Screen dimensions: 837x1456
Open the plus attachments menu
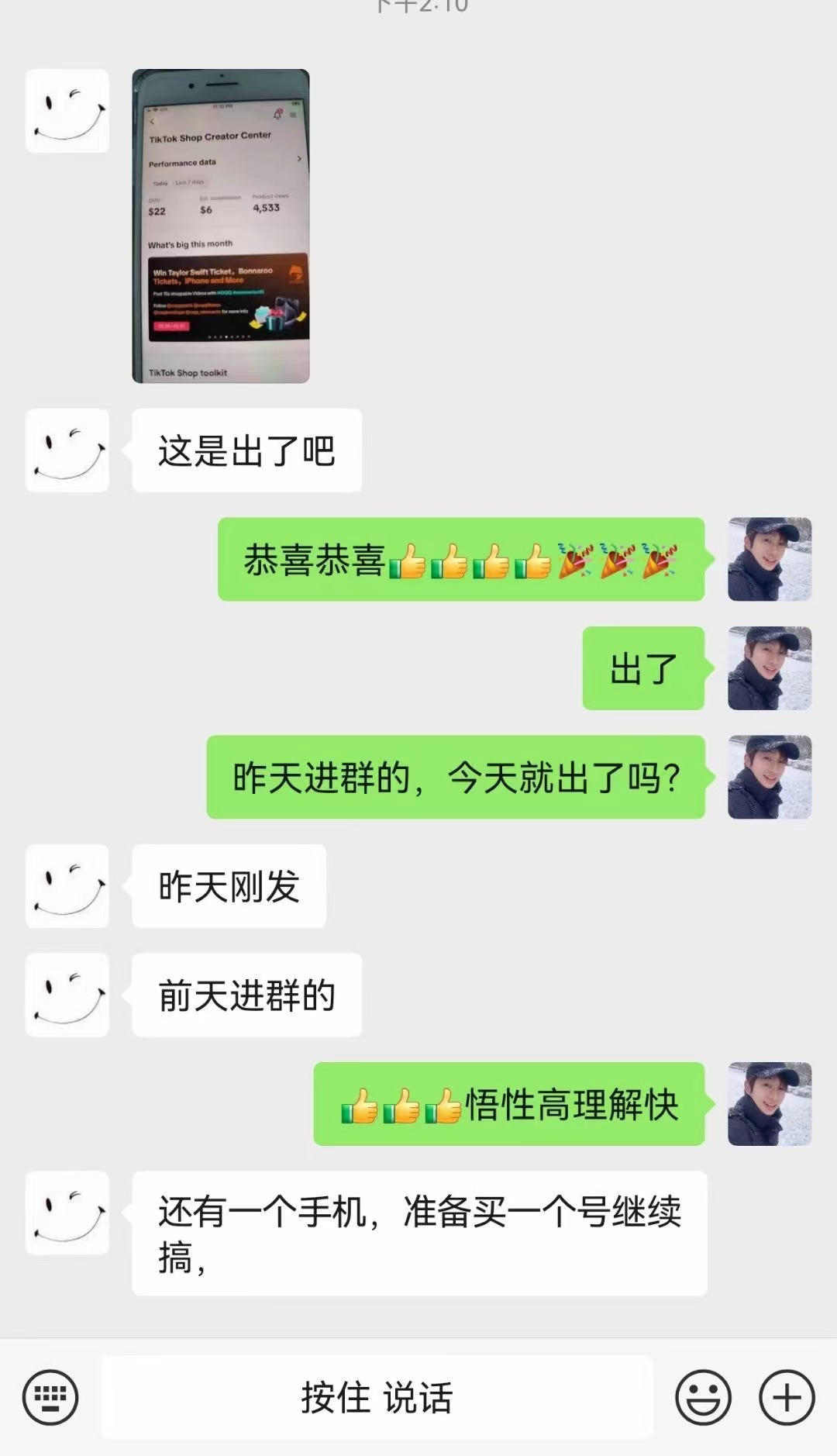pyautogui.click(x=786, y=1397)
